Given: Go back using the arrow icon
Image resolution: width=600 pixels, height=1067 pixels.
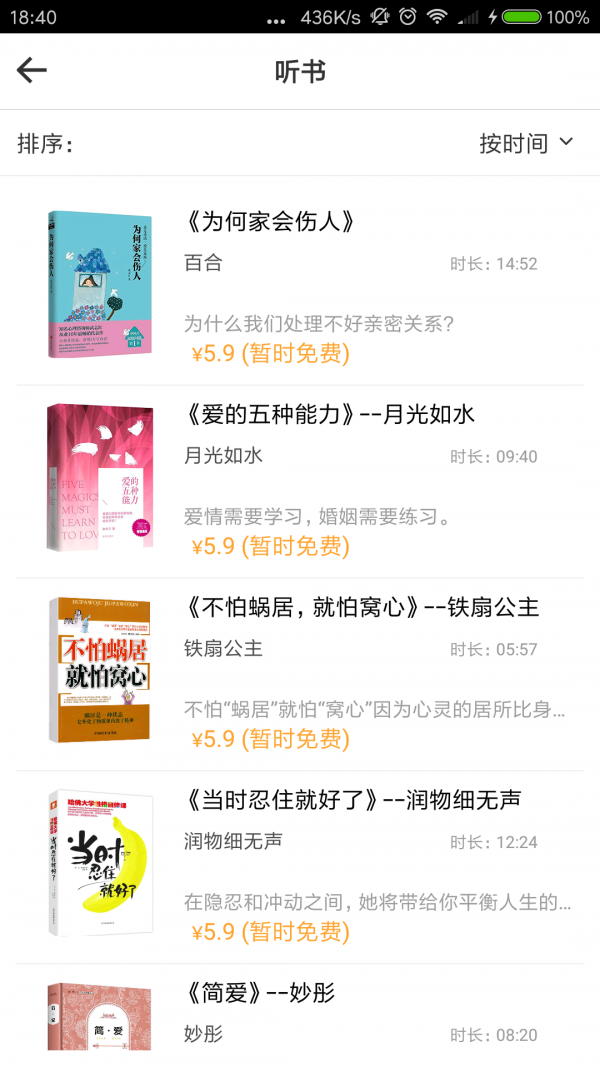Looking at the screenshot, I should (x=32, y=71).
